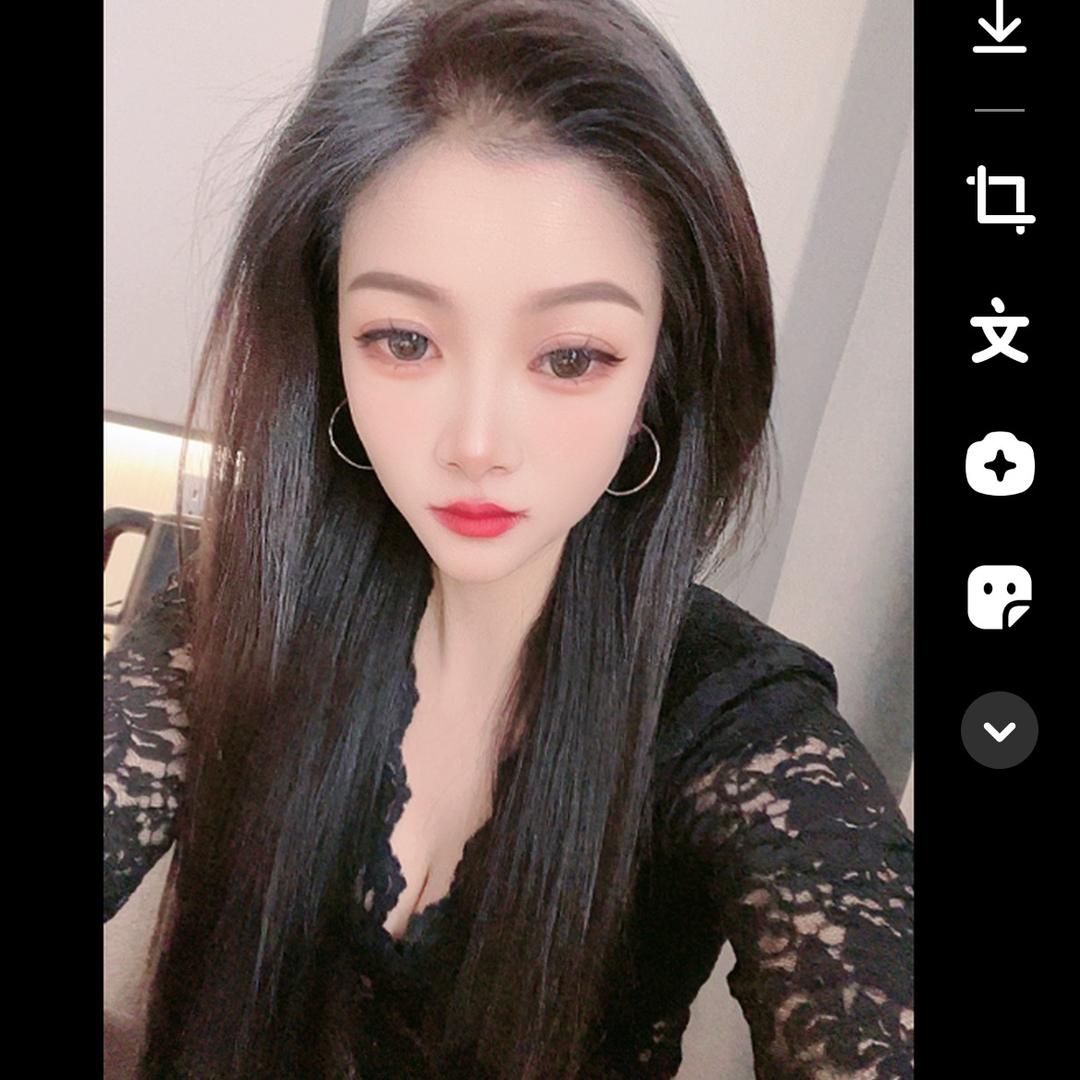Open the crop tool
The height and width of the screenshot is (1080, 1080).
[x=1000, y=200]
